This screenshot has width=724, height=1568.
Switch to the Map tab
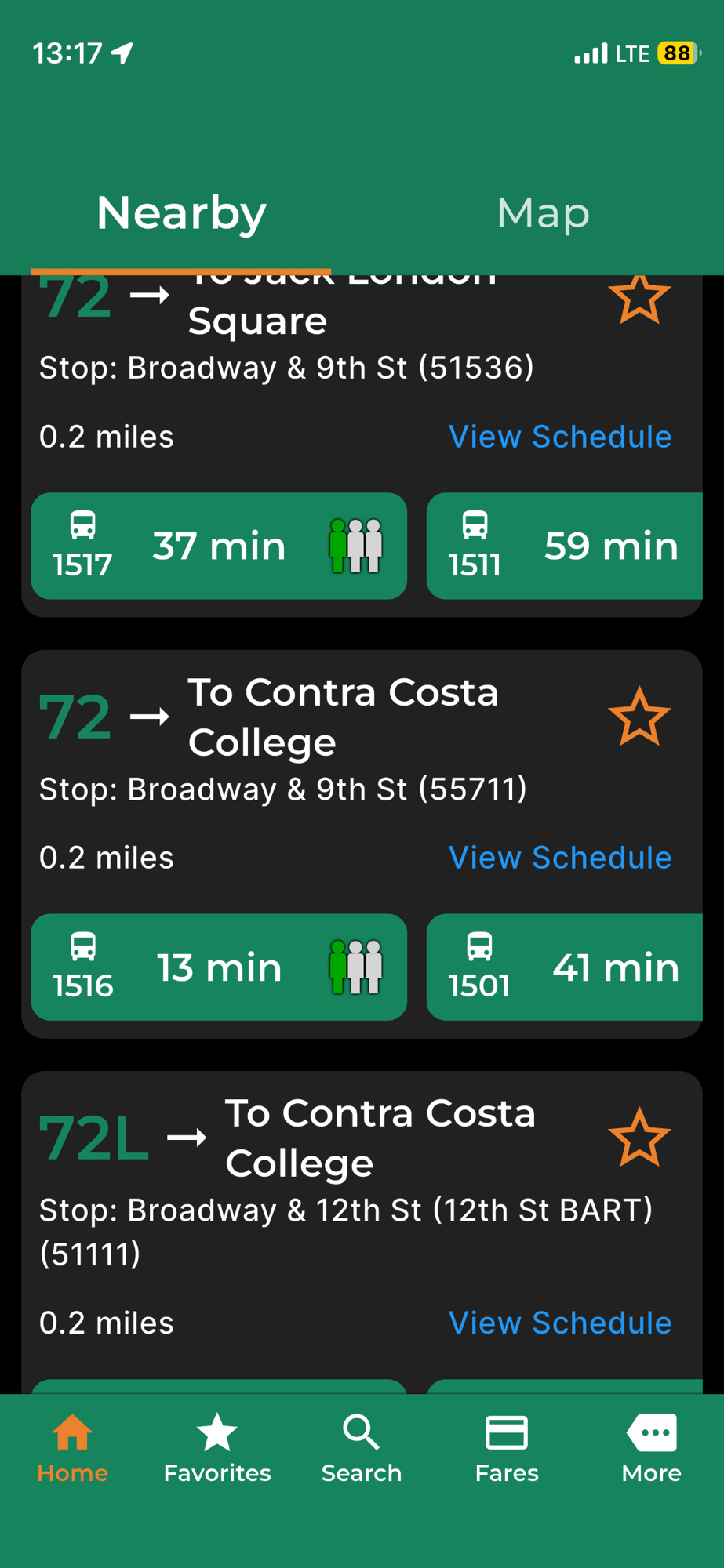coord(543,213)
